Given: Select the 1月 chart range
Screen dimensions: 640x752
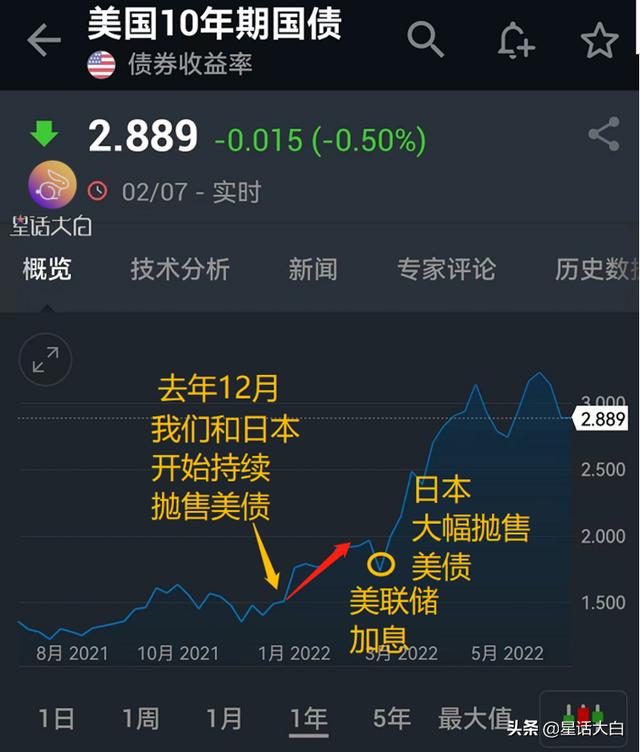Looking at the screenshot, I should 224,718.
